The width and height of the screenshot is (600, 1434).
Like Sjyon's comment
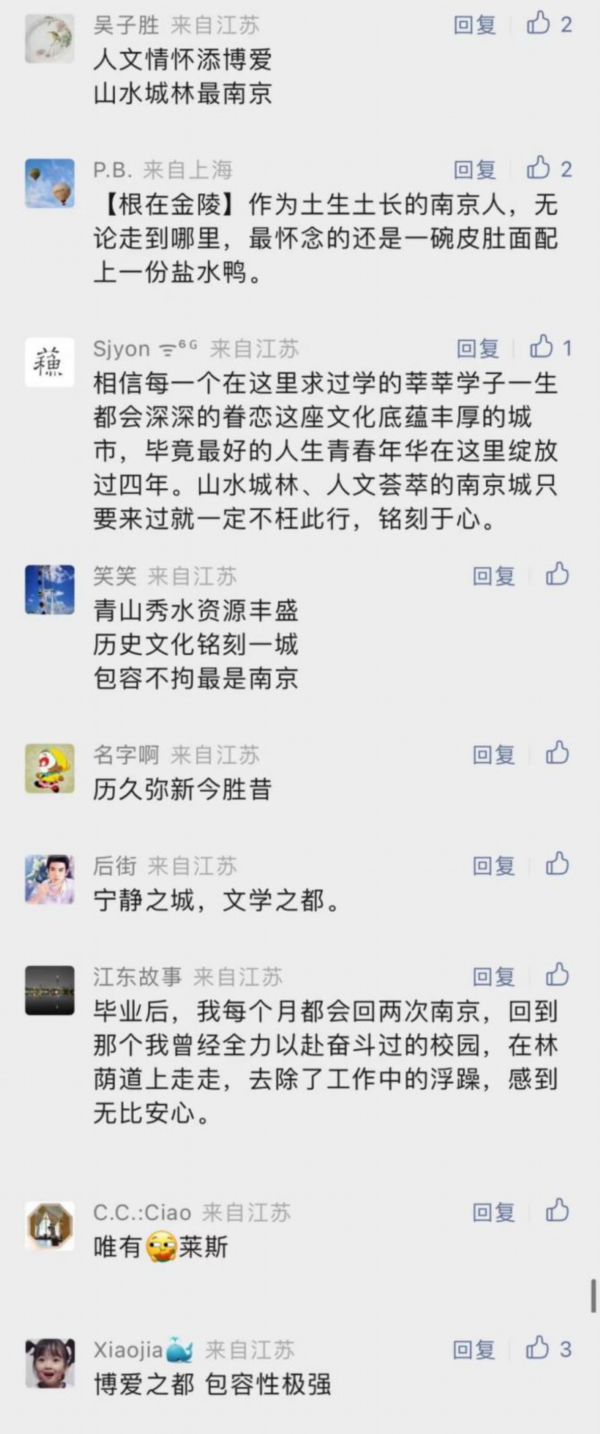coord(542,347)
